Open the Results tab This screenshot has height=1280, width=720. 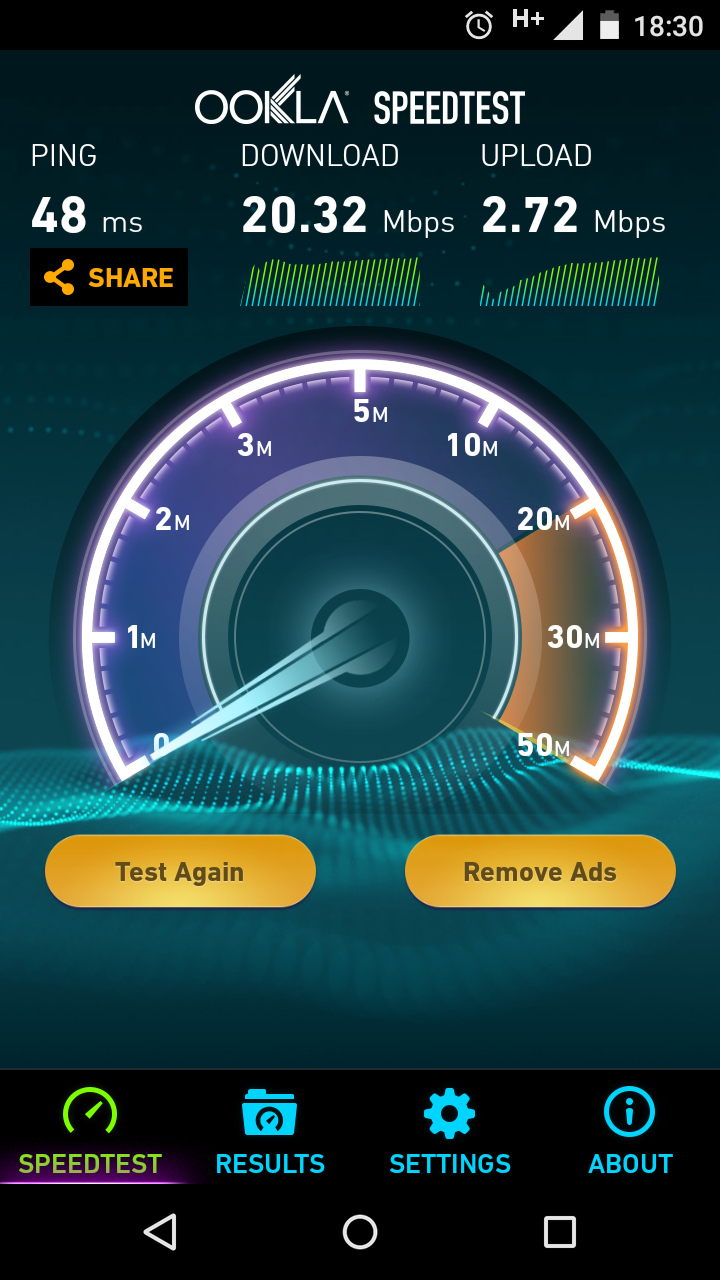(x=270, y=1132)
